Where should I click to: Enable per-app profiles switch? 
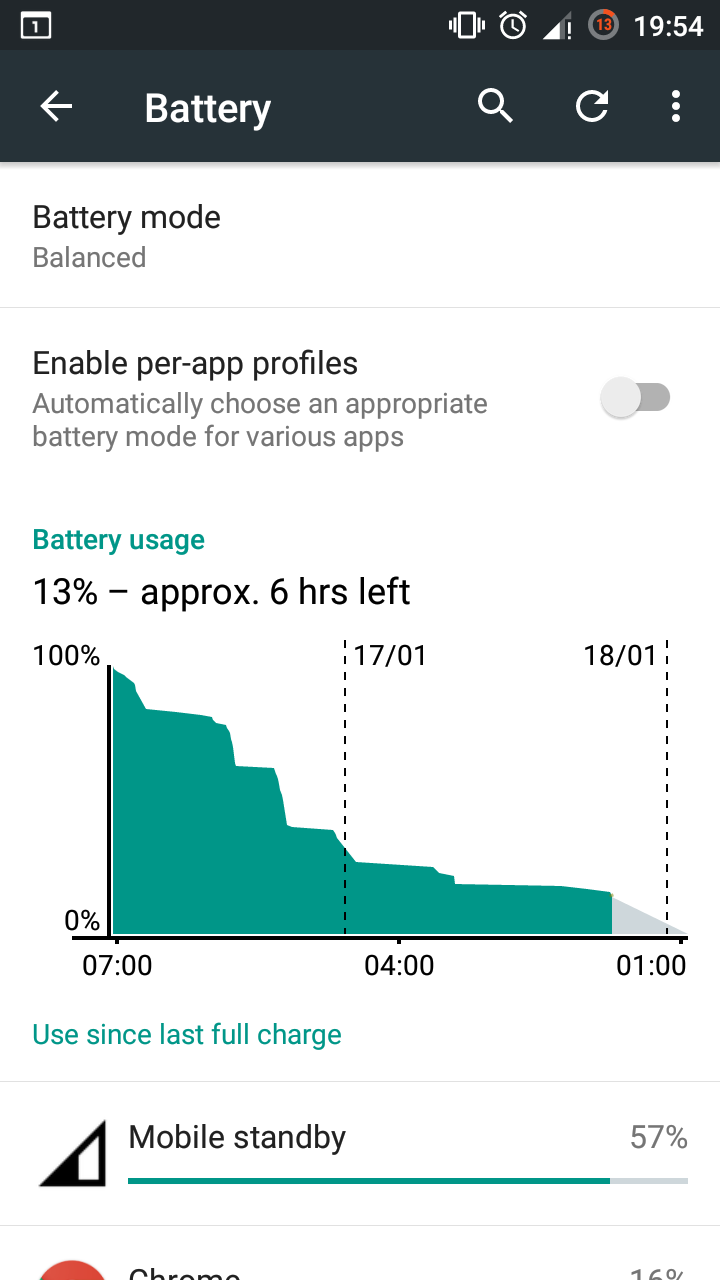tap(636, 398)
